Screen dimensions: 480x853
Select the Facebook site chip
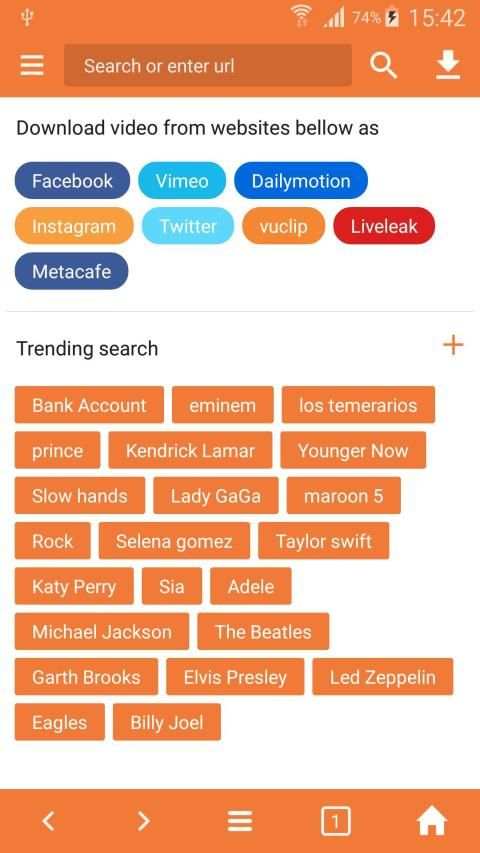(72, 181)
